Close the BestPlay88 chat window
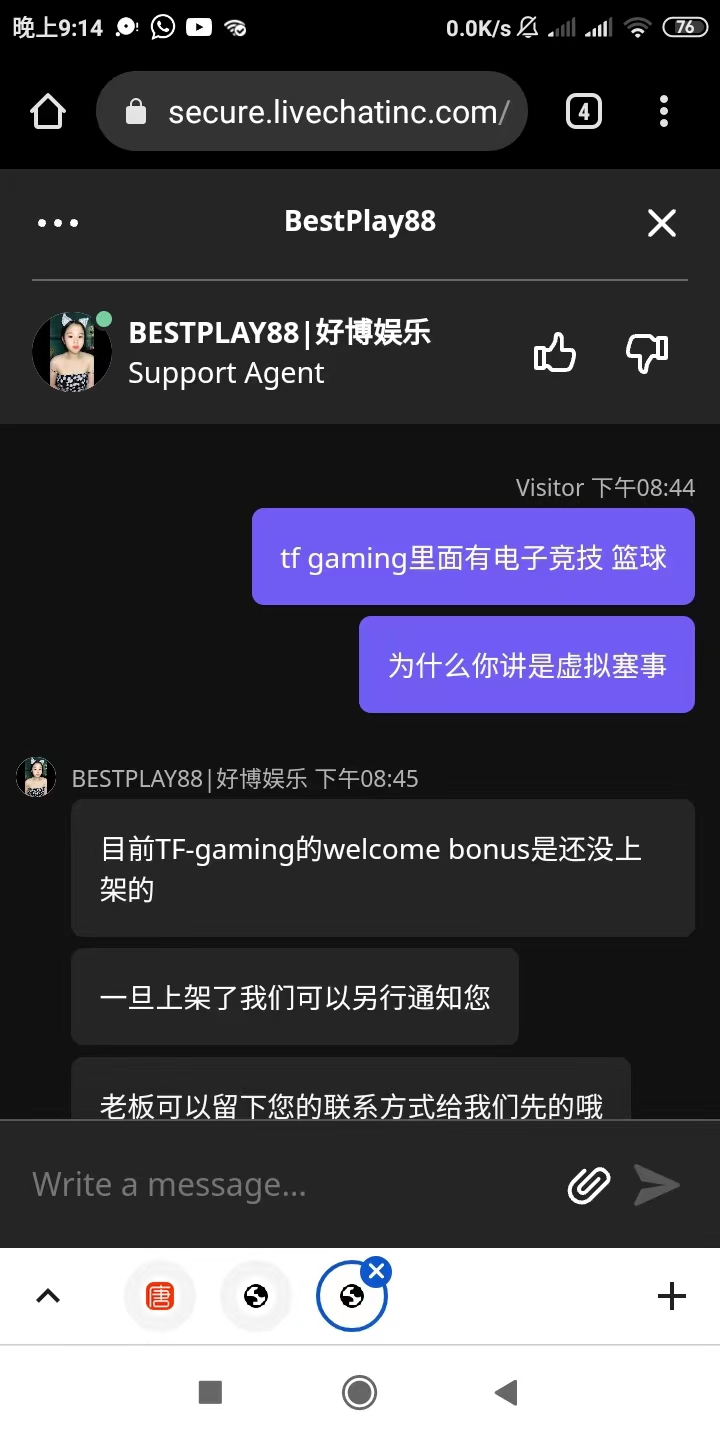This screenshot has height=1440, width=720. [x=662, y=222]
